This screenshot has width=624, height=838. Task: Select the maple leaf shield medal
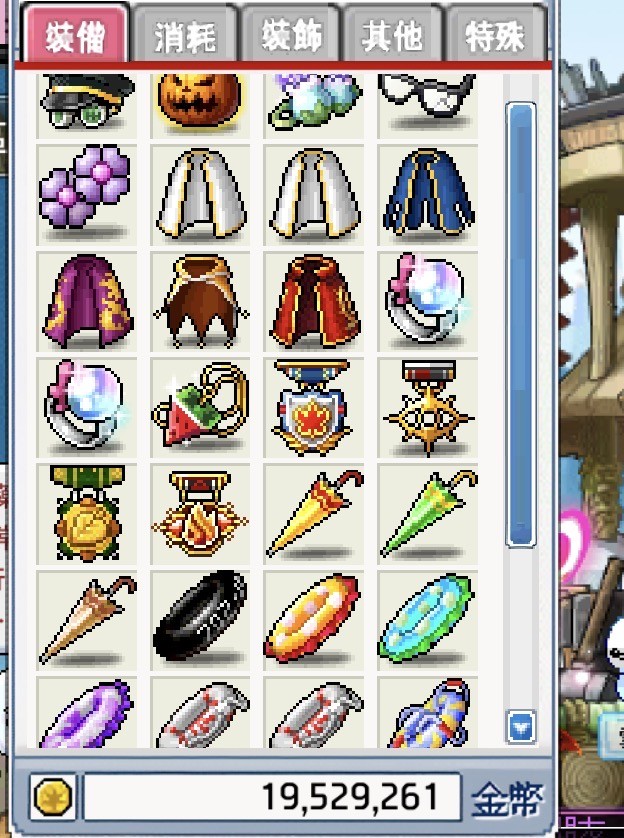tap(313, 407)
